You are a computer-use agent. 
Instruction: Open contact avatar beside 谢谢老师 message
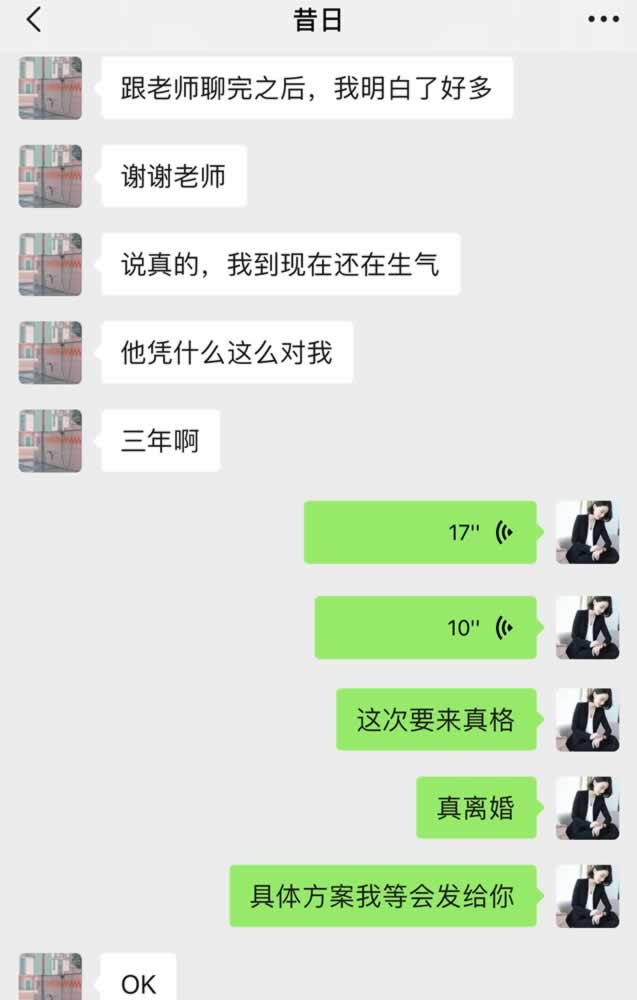click(50, 176)
